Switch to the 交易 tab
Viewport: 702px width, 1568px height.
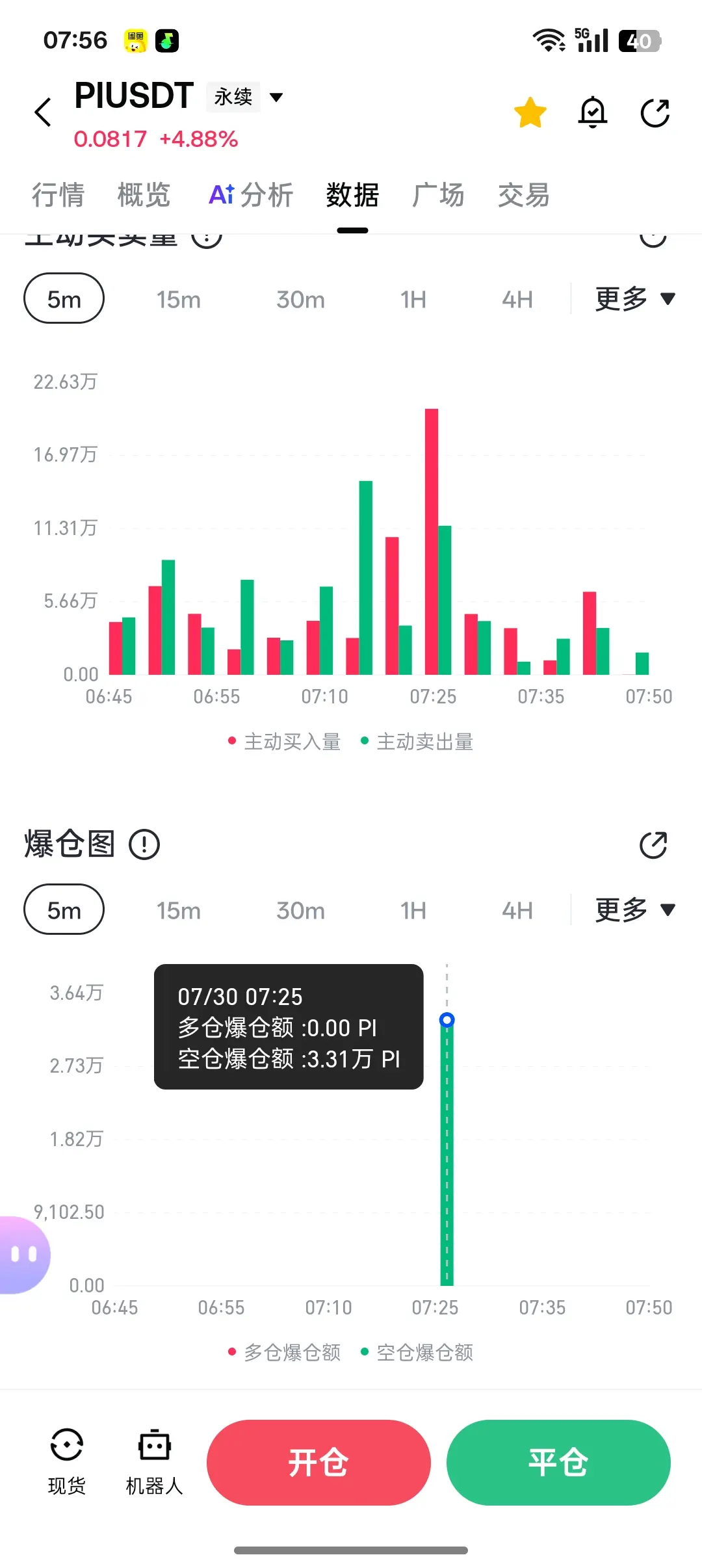coord(524,194)
